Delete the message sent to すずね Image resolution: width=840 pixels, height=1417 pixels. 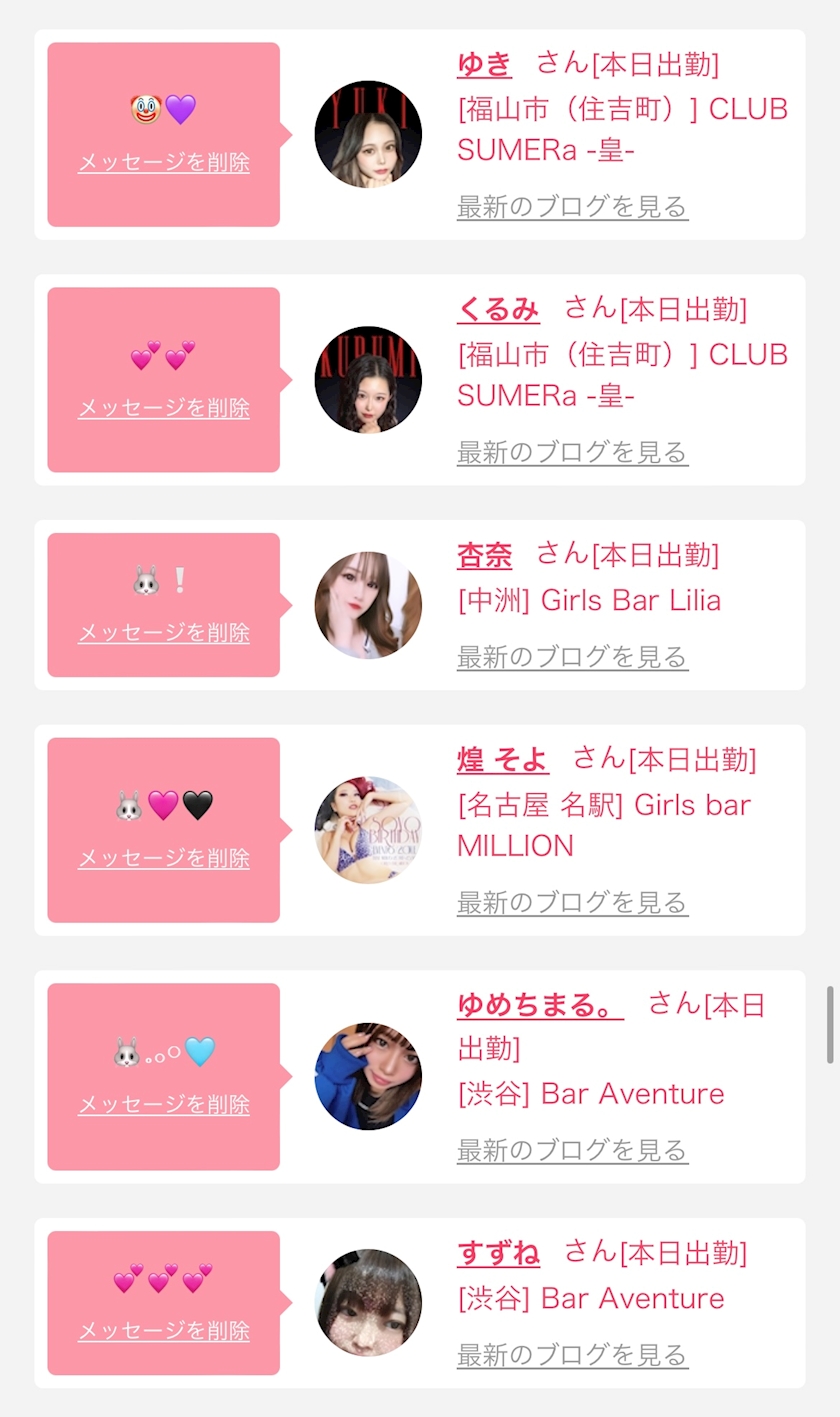tap(164, 1330)
